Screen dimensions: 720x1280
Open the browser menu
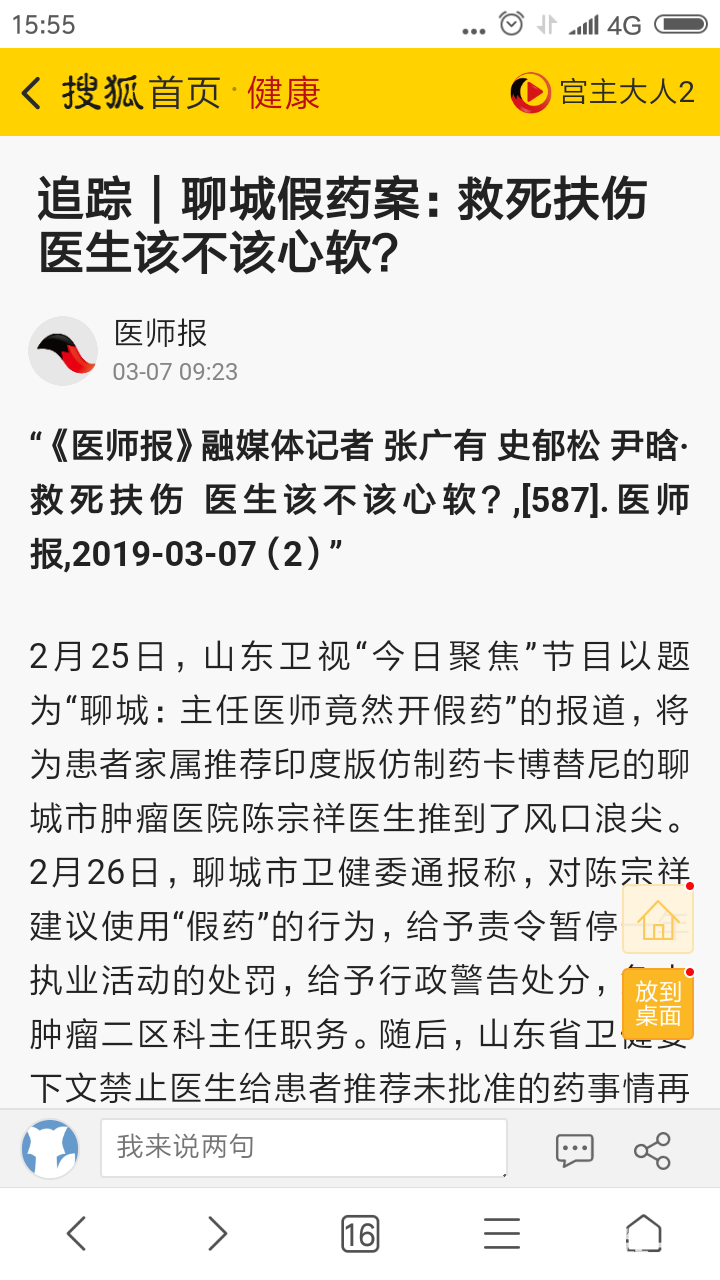(502, 1233)
